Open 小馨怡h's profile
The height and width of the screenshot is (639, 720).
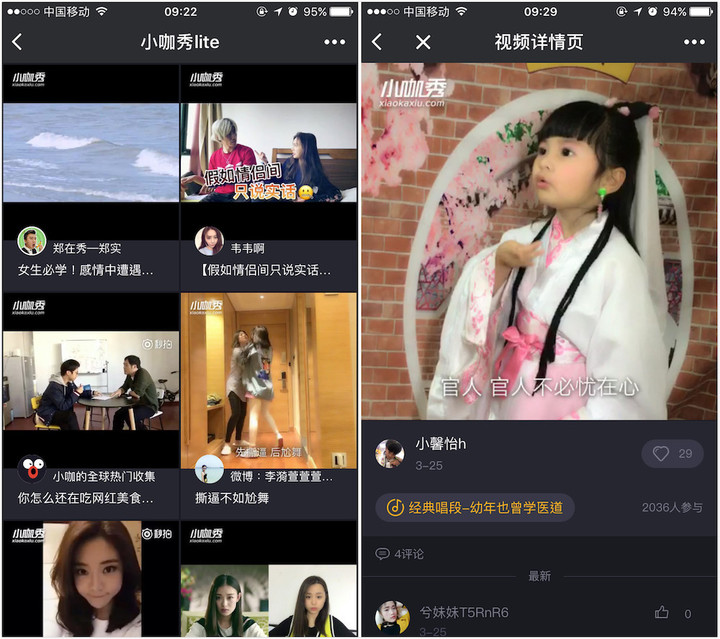click(390, 454)
